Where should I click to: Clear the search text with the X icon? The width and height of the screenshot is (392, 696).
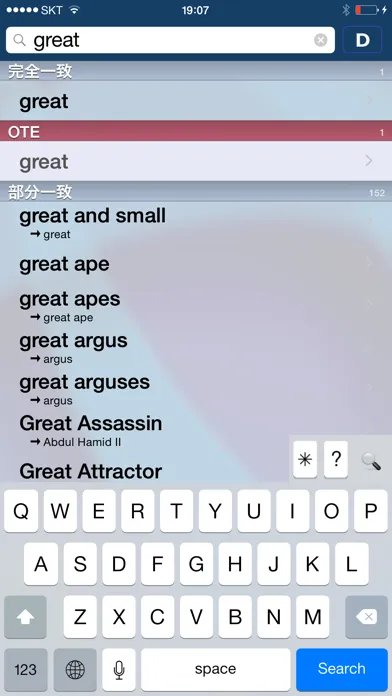point(321,40)
